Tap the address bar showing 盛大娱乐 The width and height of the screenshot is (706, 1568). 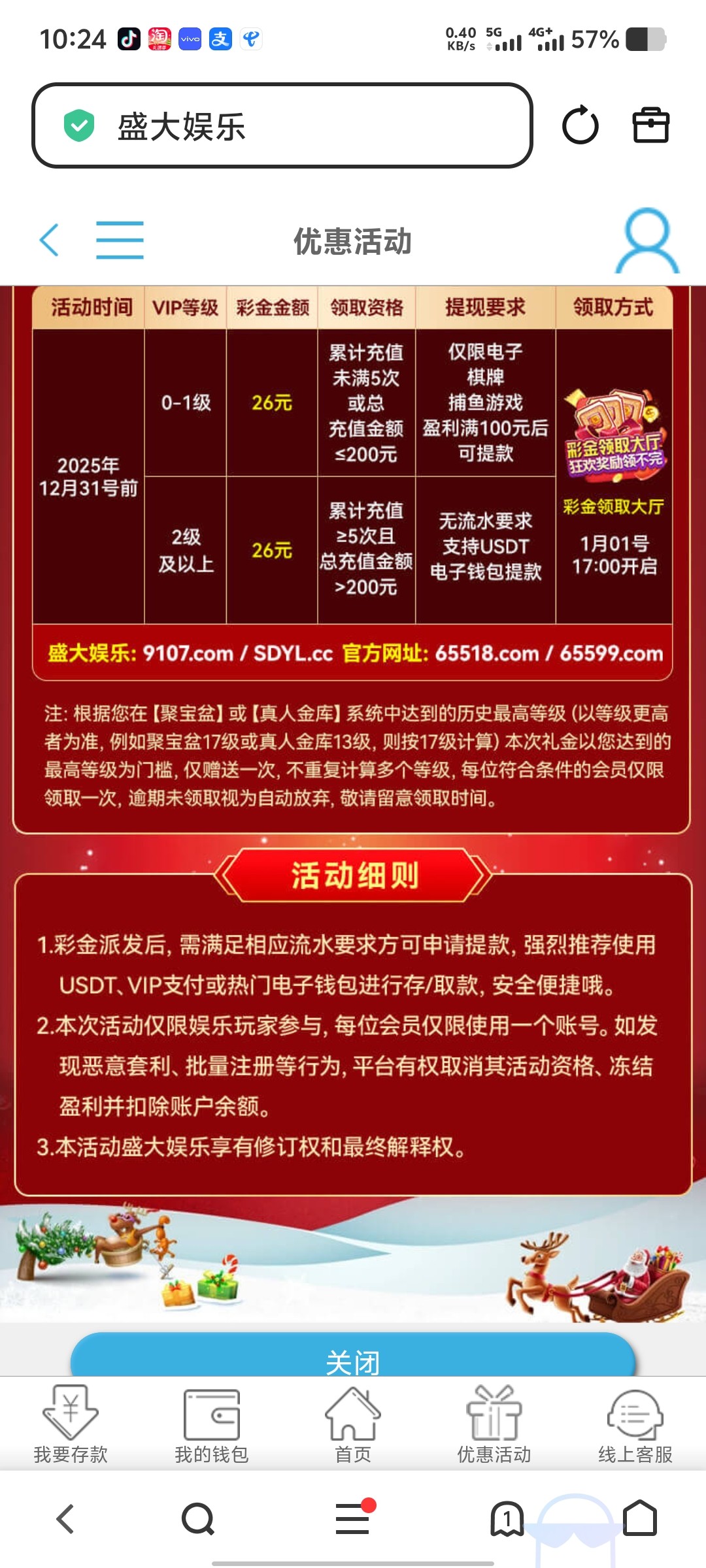(x=282, y=125)
